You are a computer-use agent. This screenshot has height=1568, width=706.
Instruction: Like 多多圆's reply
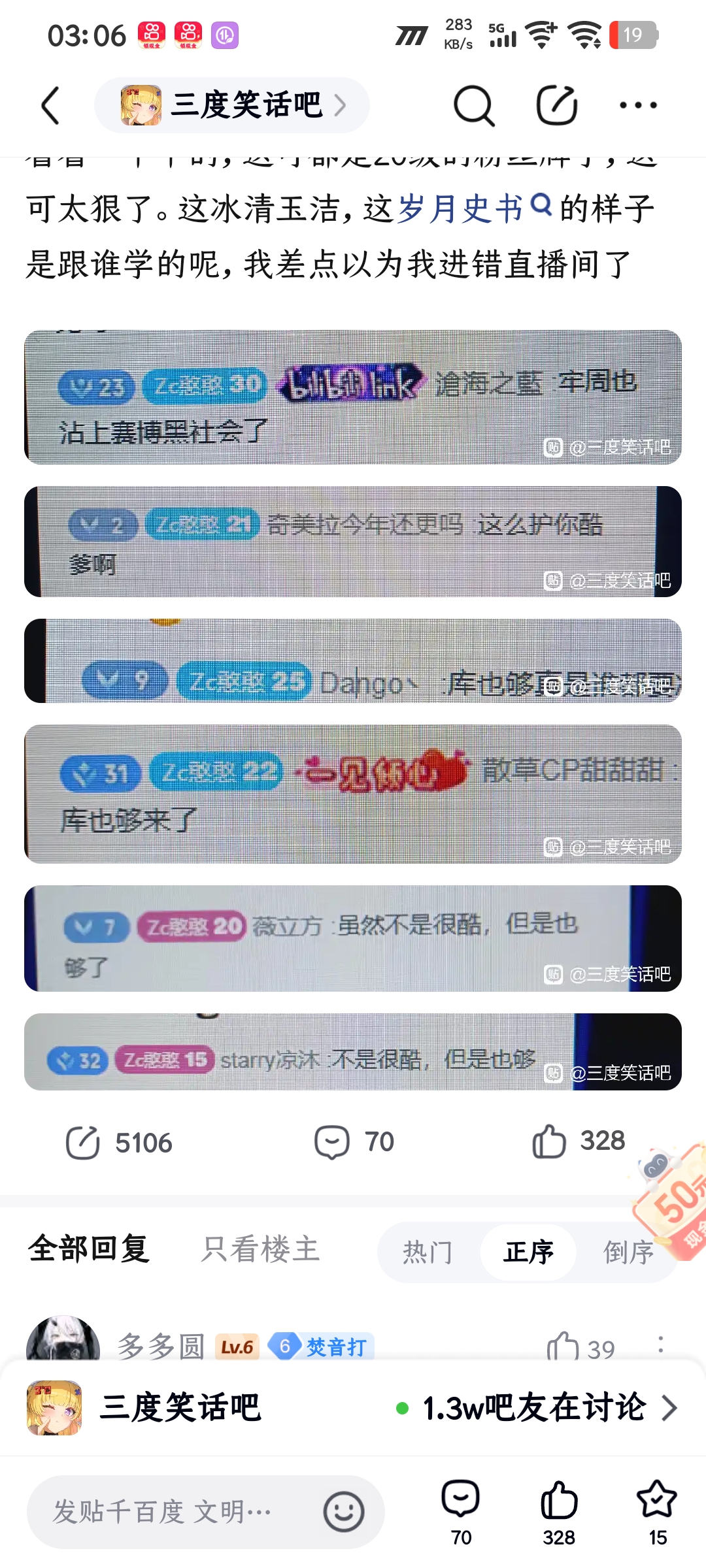563,1347
